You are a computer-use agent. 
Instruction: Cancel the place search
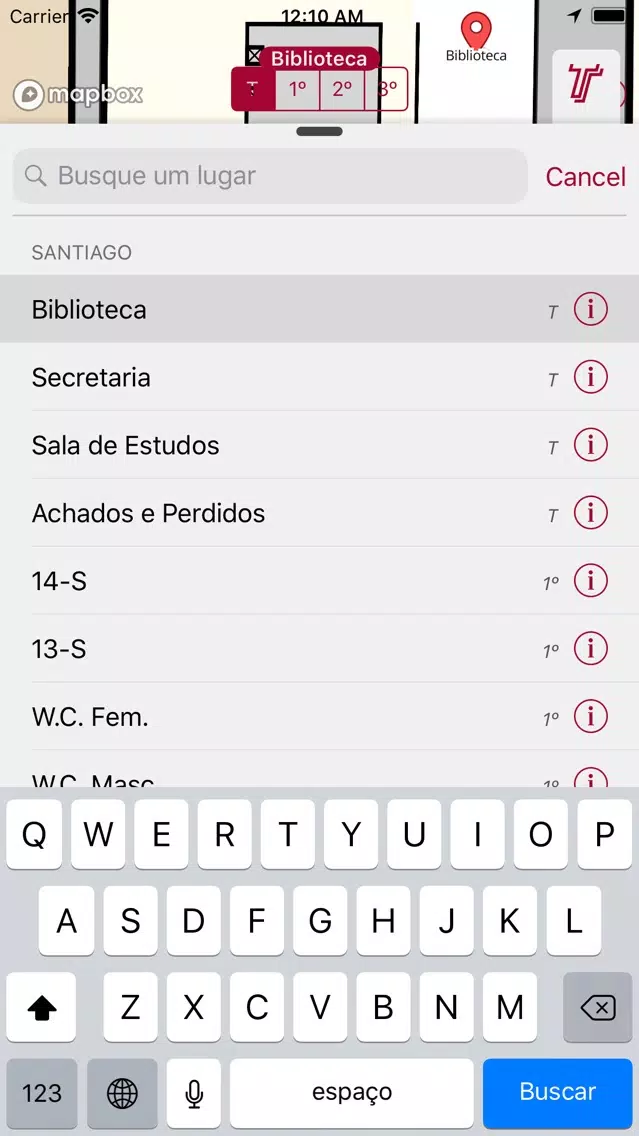tap(585, 176)
